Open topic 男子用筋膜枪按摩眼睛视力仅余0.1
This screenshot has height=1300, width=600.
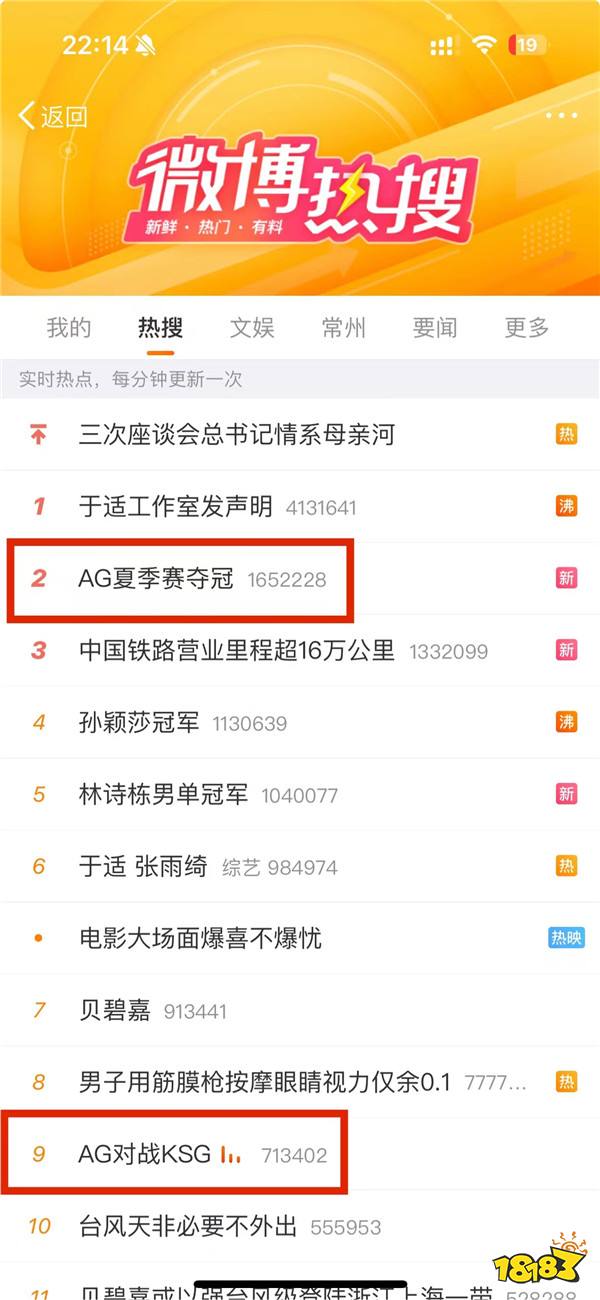pos(265,1082)
